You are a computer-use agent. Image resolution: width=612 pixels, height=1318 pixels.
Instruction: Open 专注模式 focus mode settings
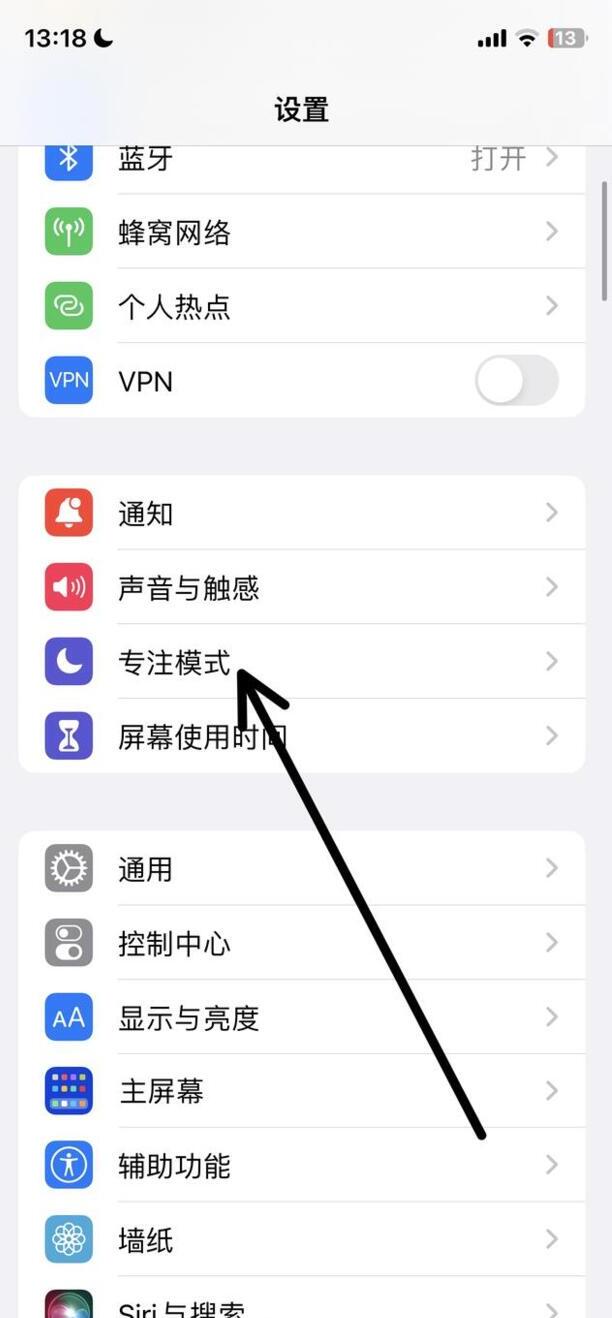click(x=302, y=661)
